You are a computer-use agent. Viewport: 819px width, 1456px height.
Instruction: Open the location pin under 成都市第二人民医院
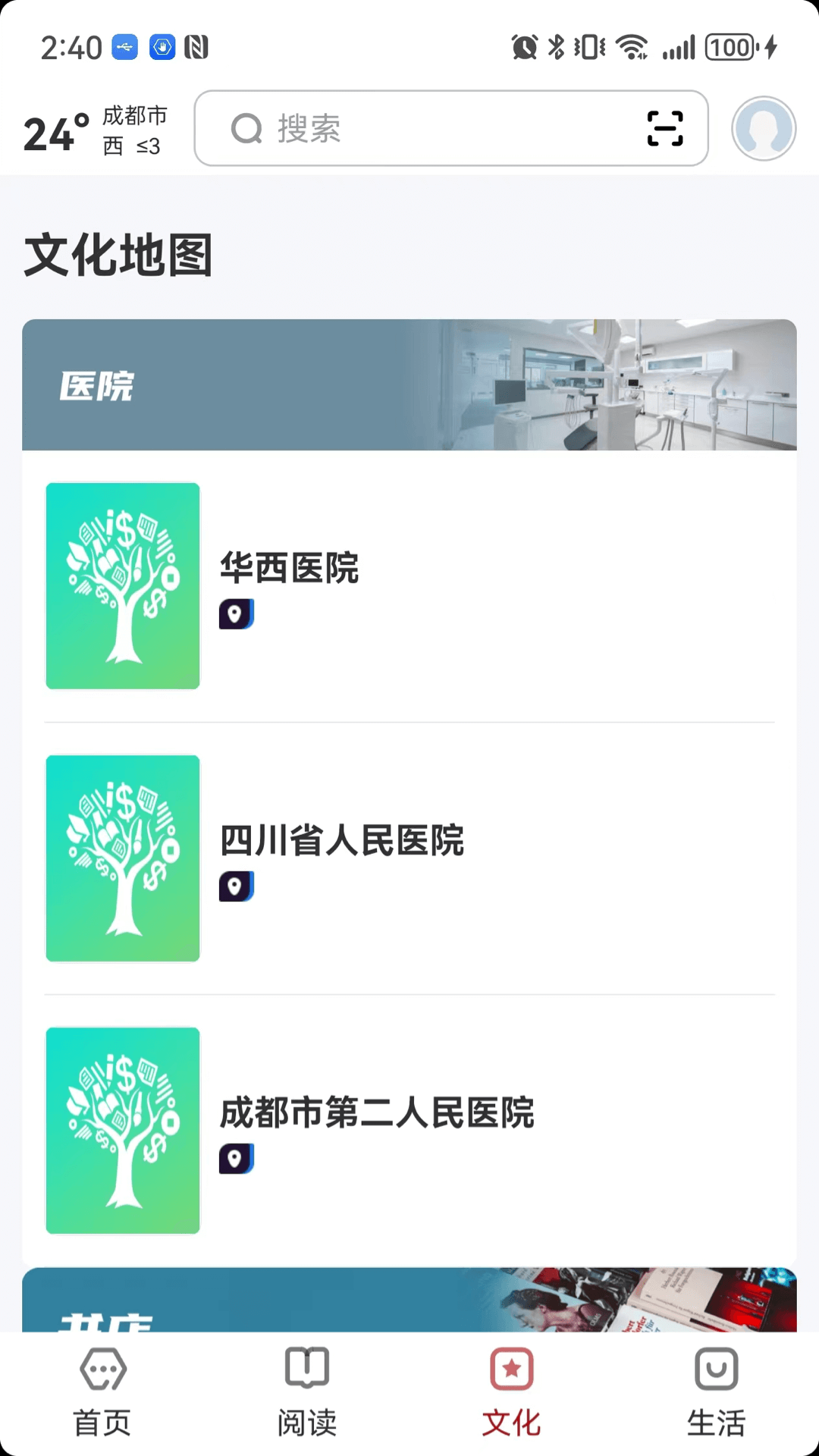point(236,1159)
